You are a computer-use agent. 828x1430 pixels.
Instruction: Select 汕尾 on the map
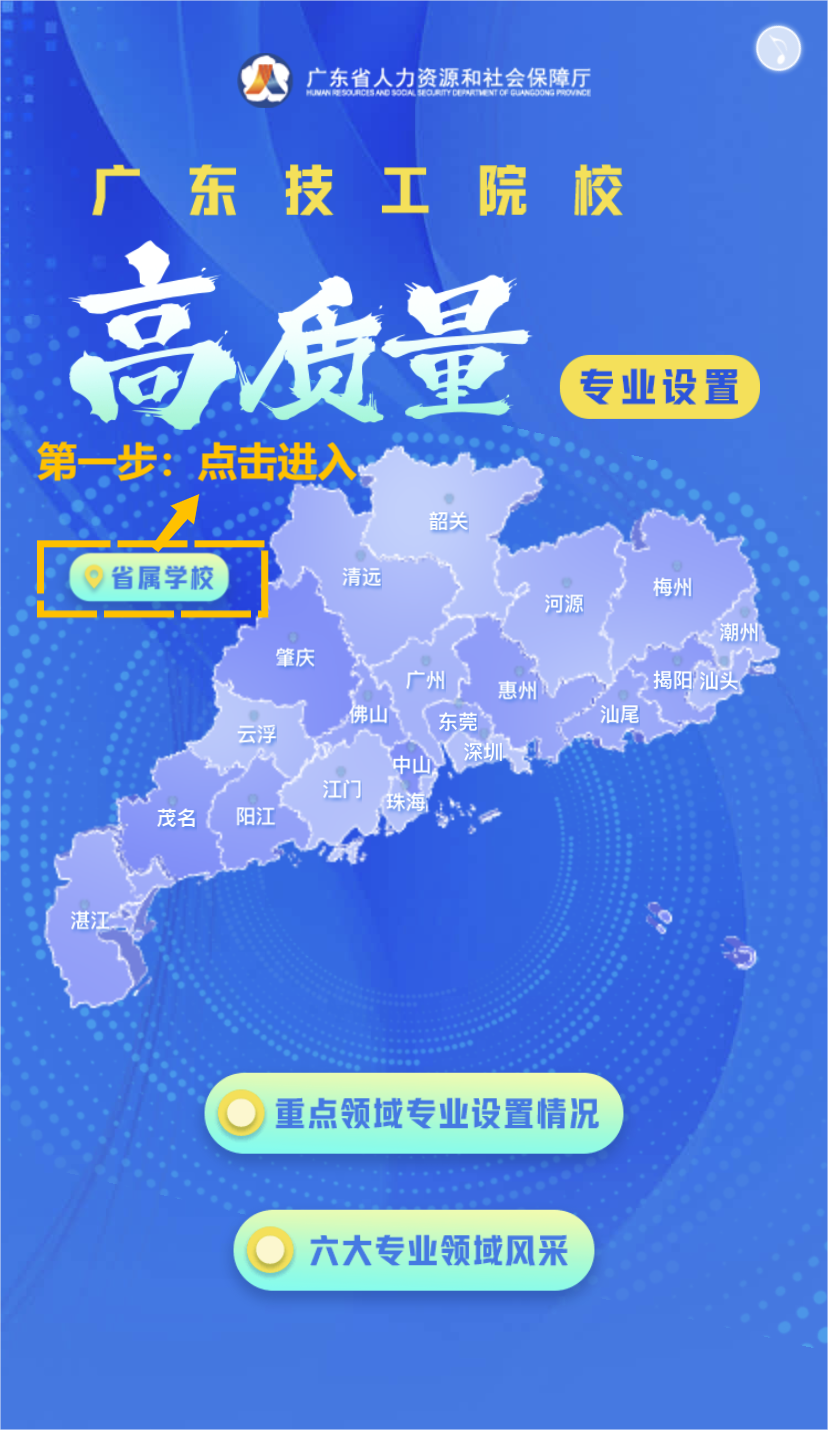[x=619, y=714]
